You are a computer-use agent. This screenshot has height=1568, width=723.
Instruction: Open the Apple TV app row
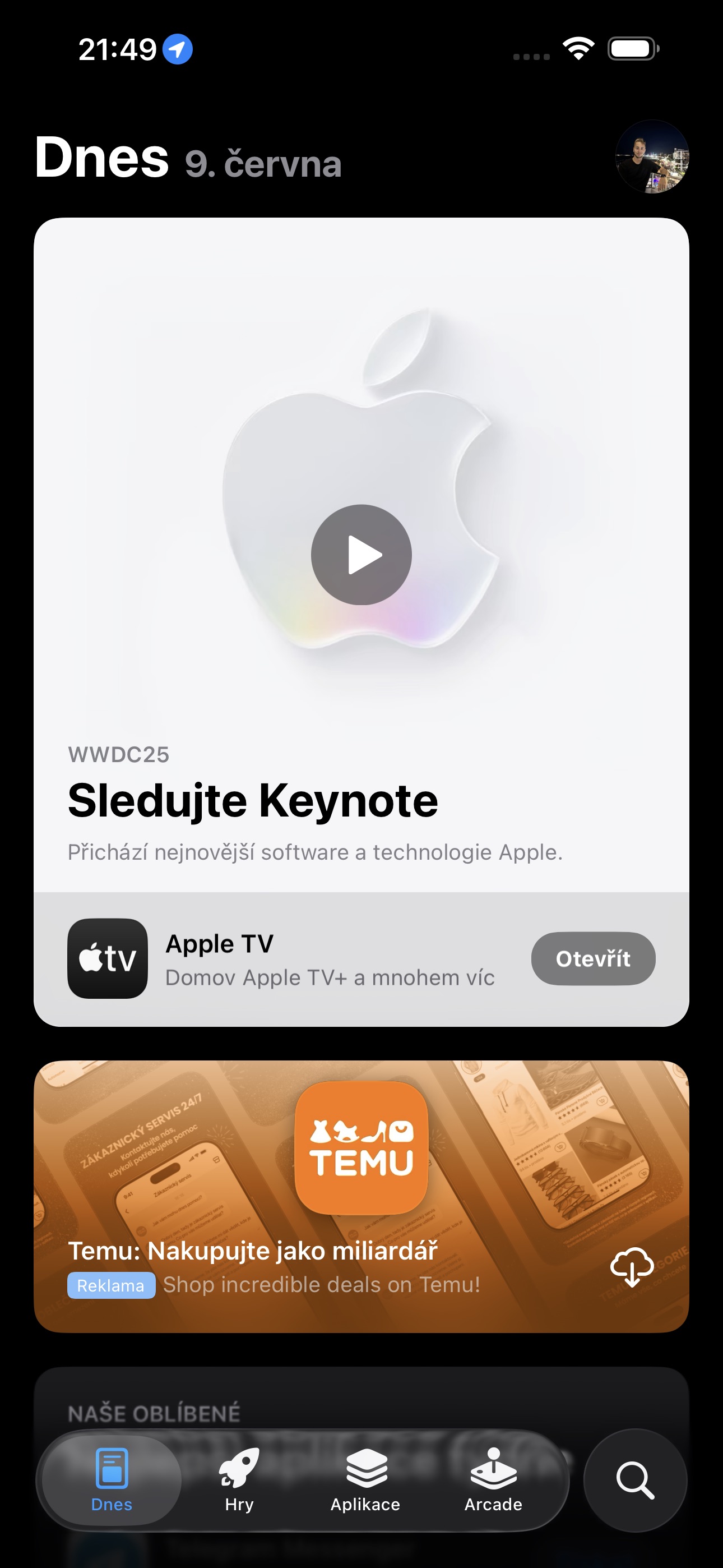click(x=361, y=960)
